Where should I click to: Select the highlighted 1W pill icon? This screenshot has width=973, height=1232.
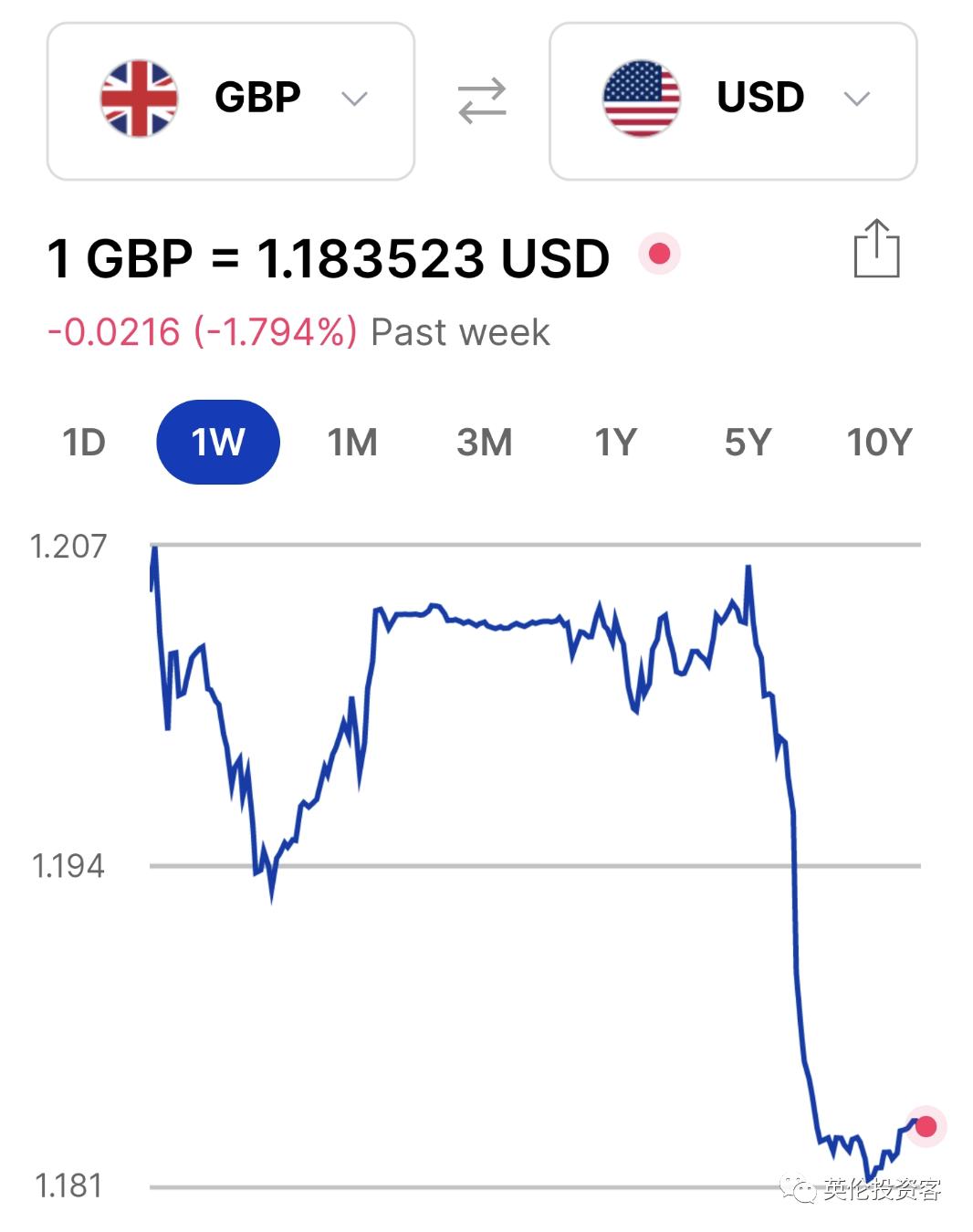[x=219, y=441]
